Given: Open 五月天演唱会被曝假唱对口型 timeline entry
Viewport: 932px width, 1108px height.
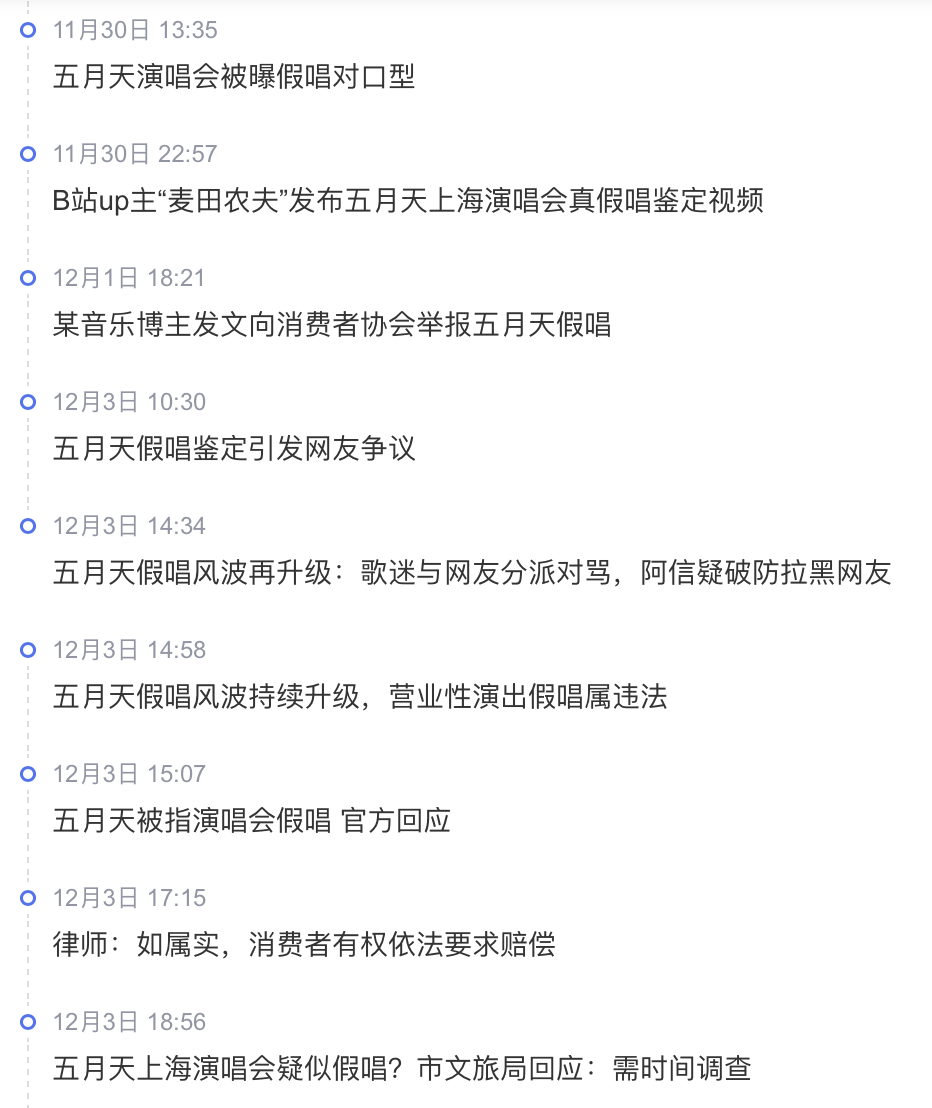Looking at the screenshot, I should 234,77.
